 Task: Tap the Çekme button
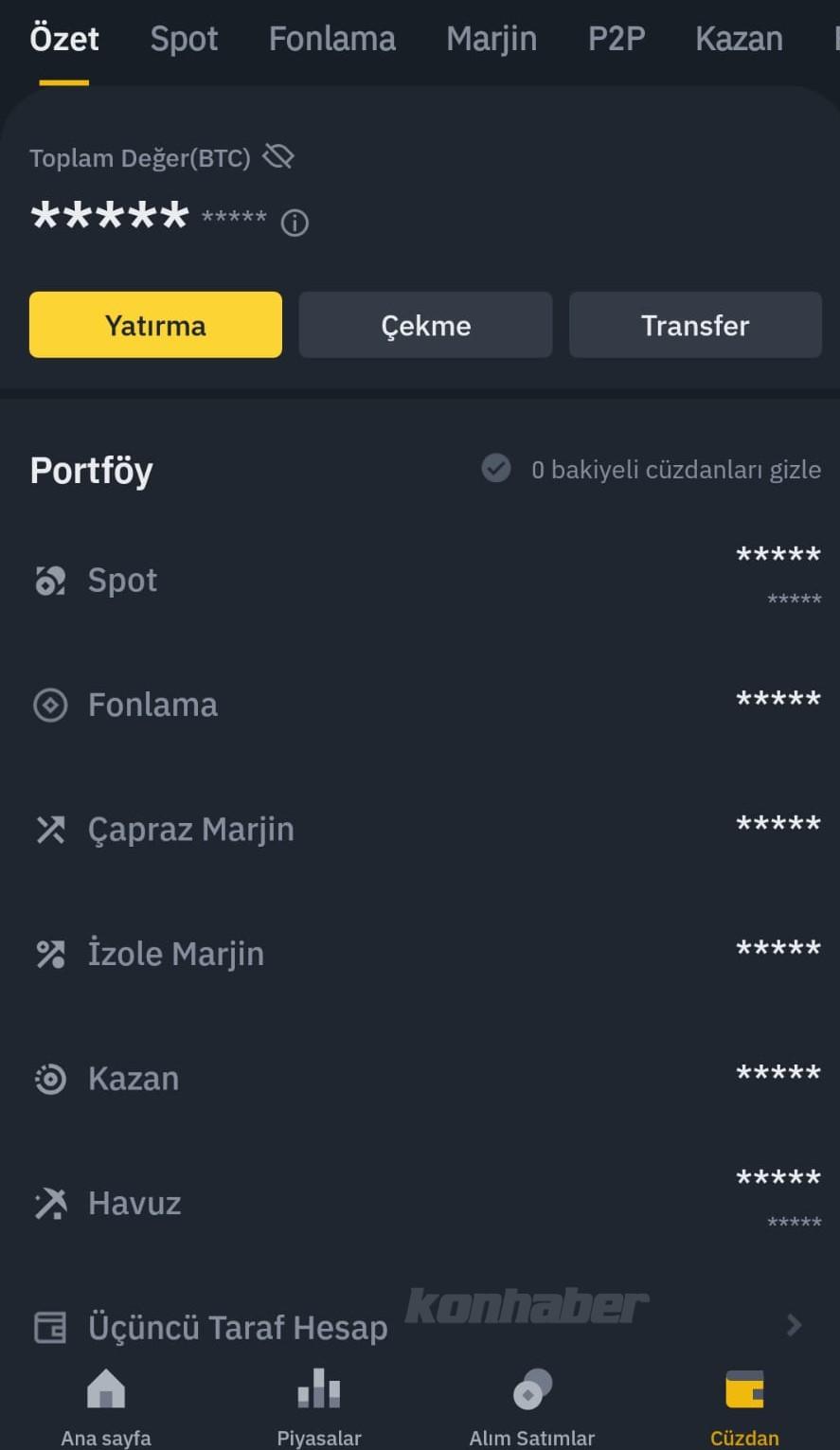(425, 325)
